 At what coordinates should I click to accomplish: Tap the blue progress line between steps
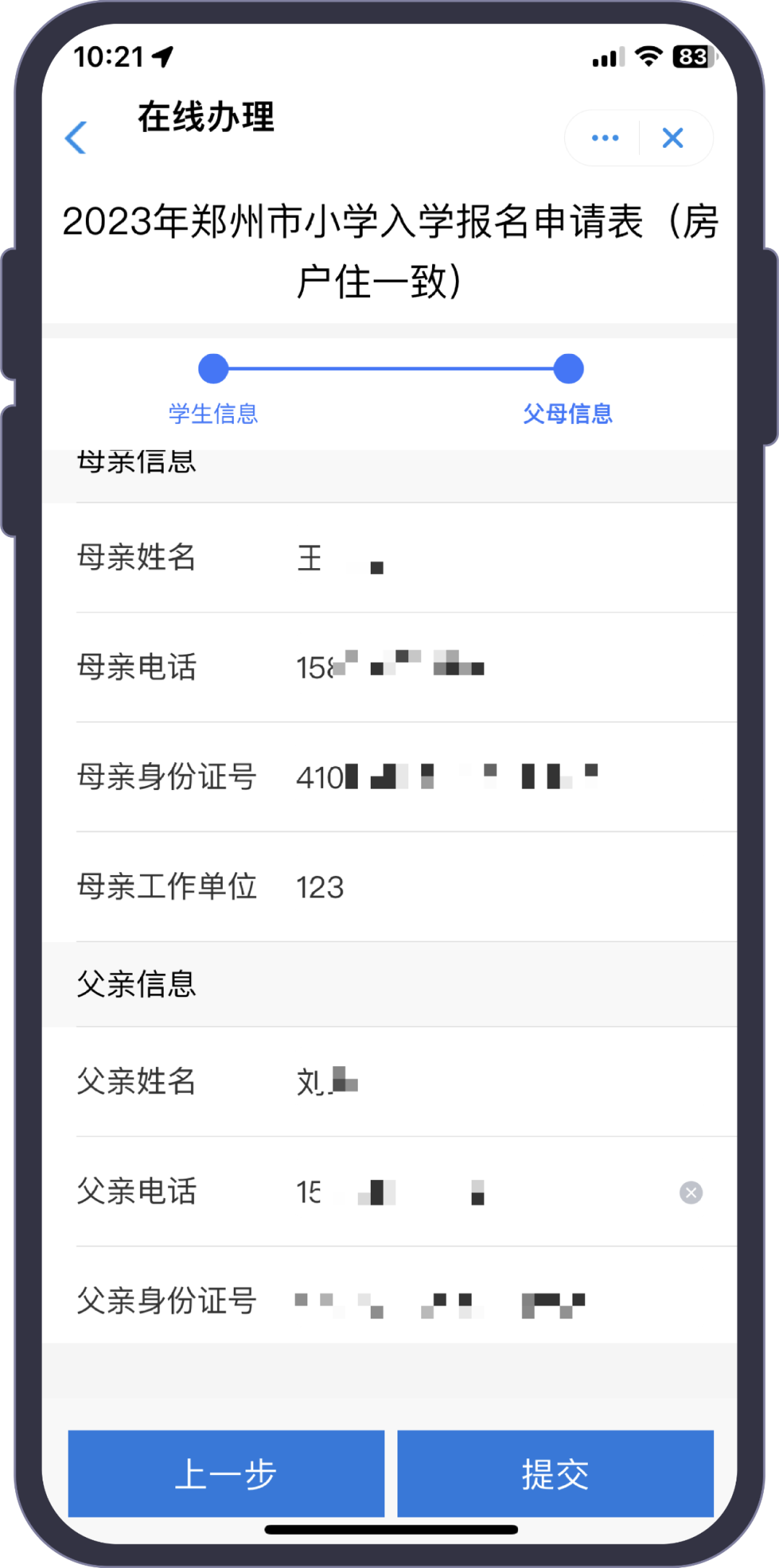[389, 368]
